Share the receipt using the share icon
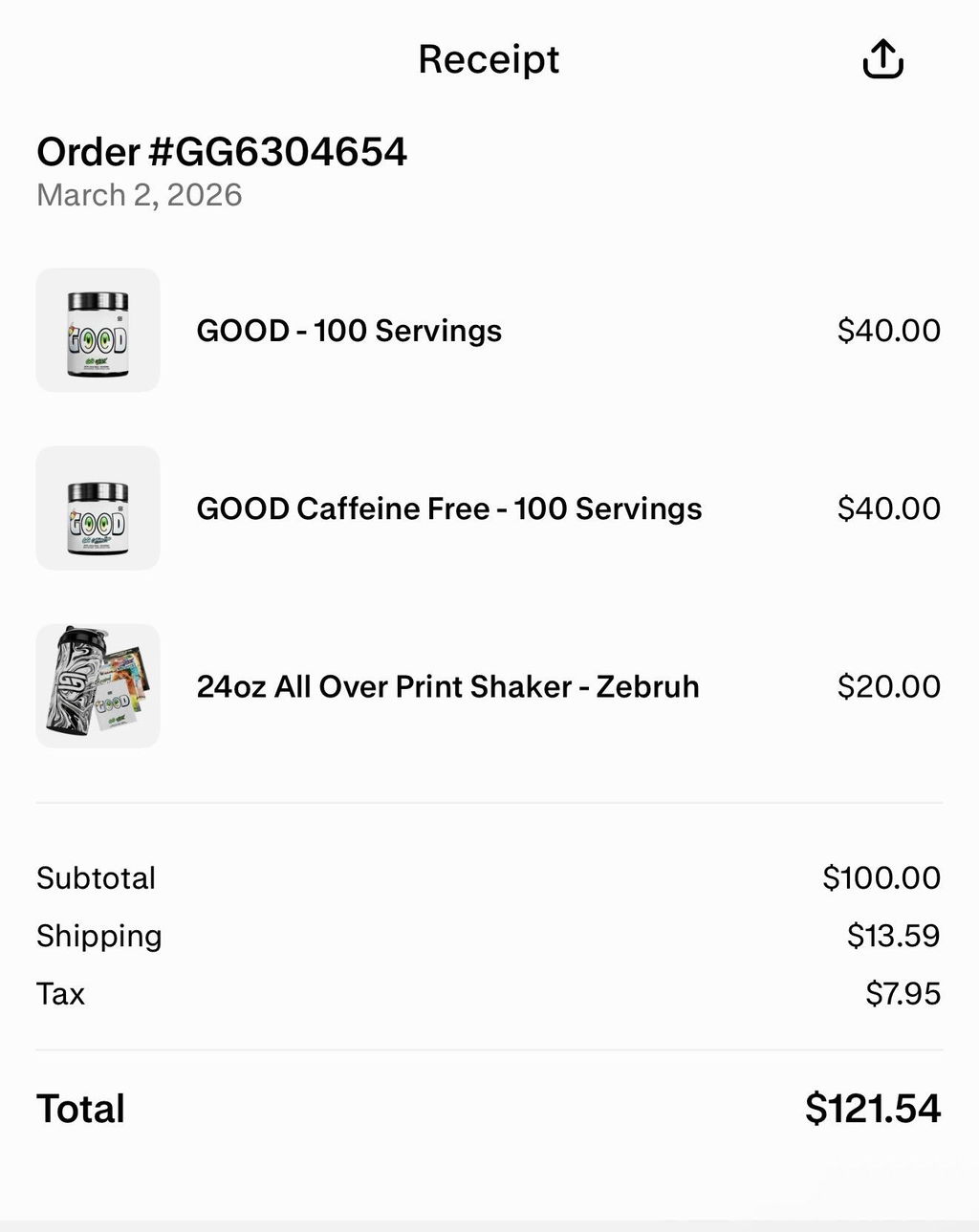This screenshot has height=1232, width=979. (882, 59)
